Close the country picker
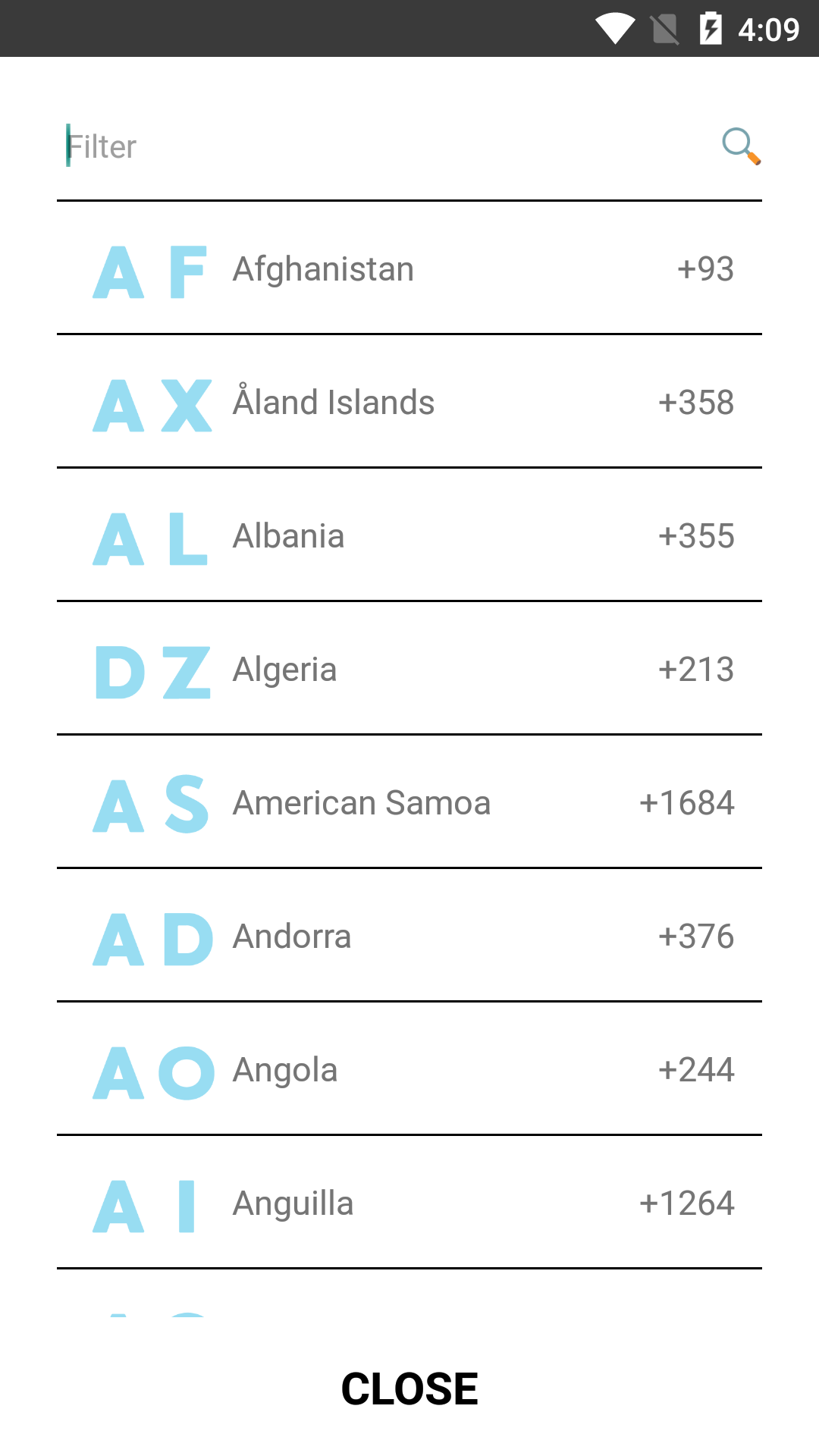The image size is (819, 1456). [x=409, y=1389]
